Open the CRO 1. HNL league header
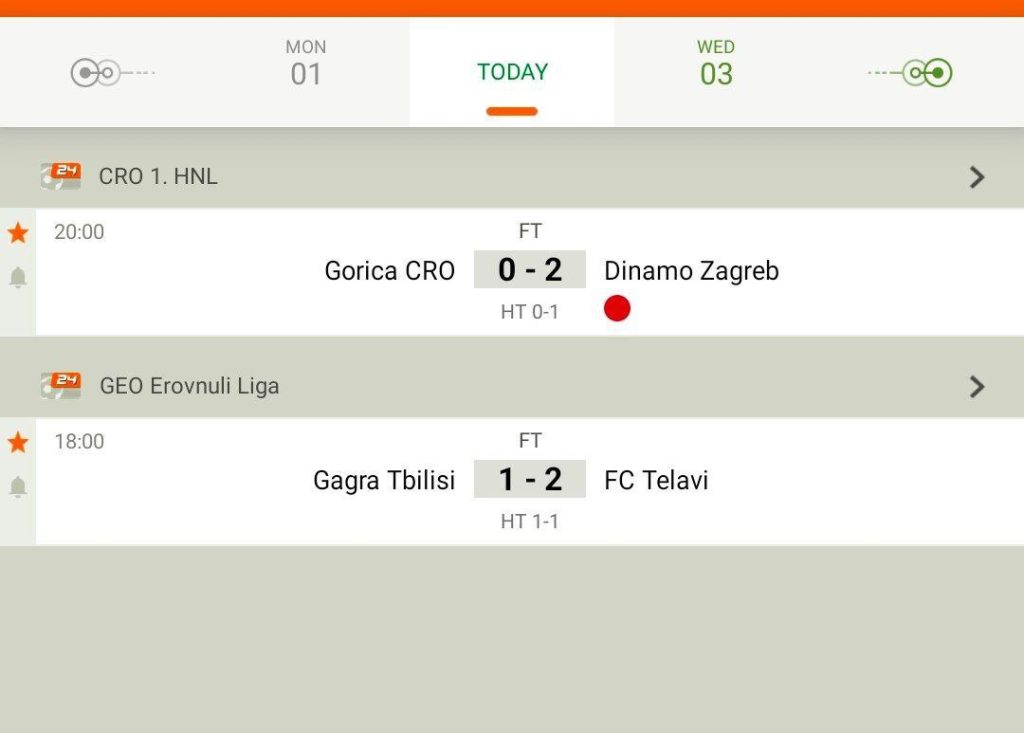The width and height of the screenshot is (1024, 733). (x=512, y=177)
